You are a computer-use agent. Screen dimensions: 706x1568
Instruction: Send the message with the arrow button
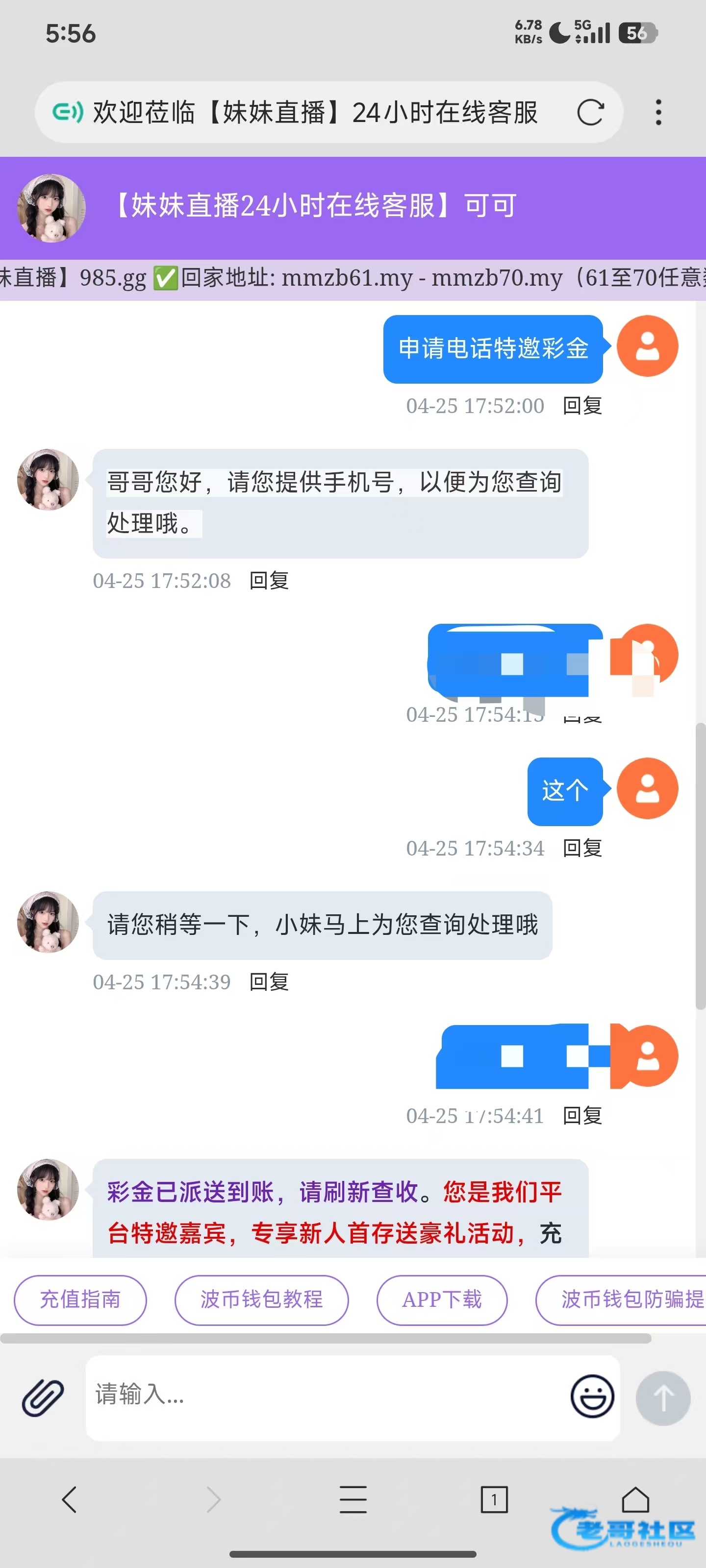(663, 1398)
